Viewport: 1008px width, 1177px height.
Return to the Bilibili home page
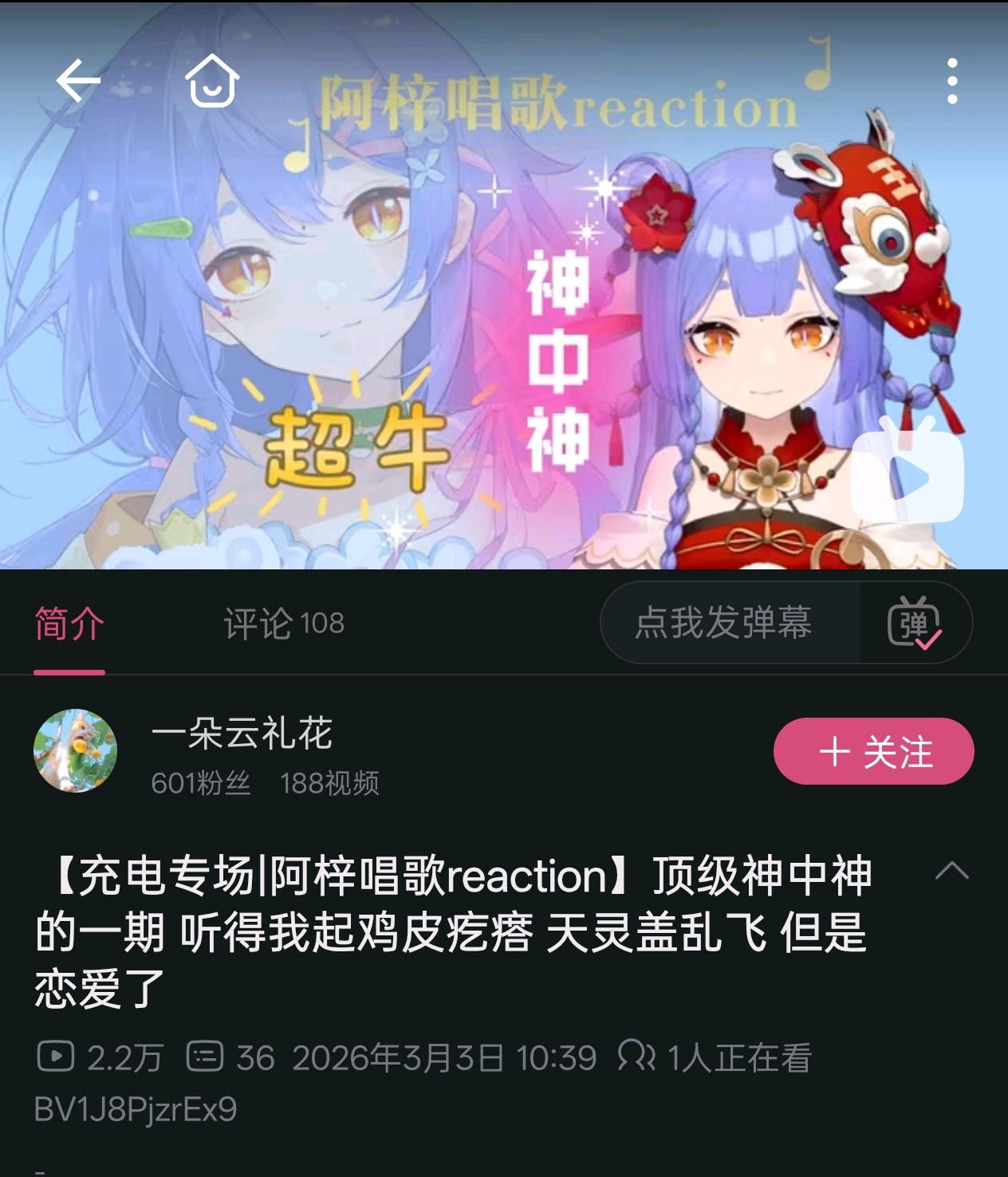212,80
